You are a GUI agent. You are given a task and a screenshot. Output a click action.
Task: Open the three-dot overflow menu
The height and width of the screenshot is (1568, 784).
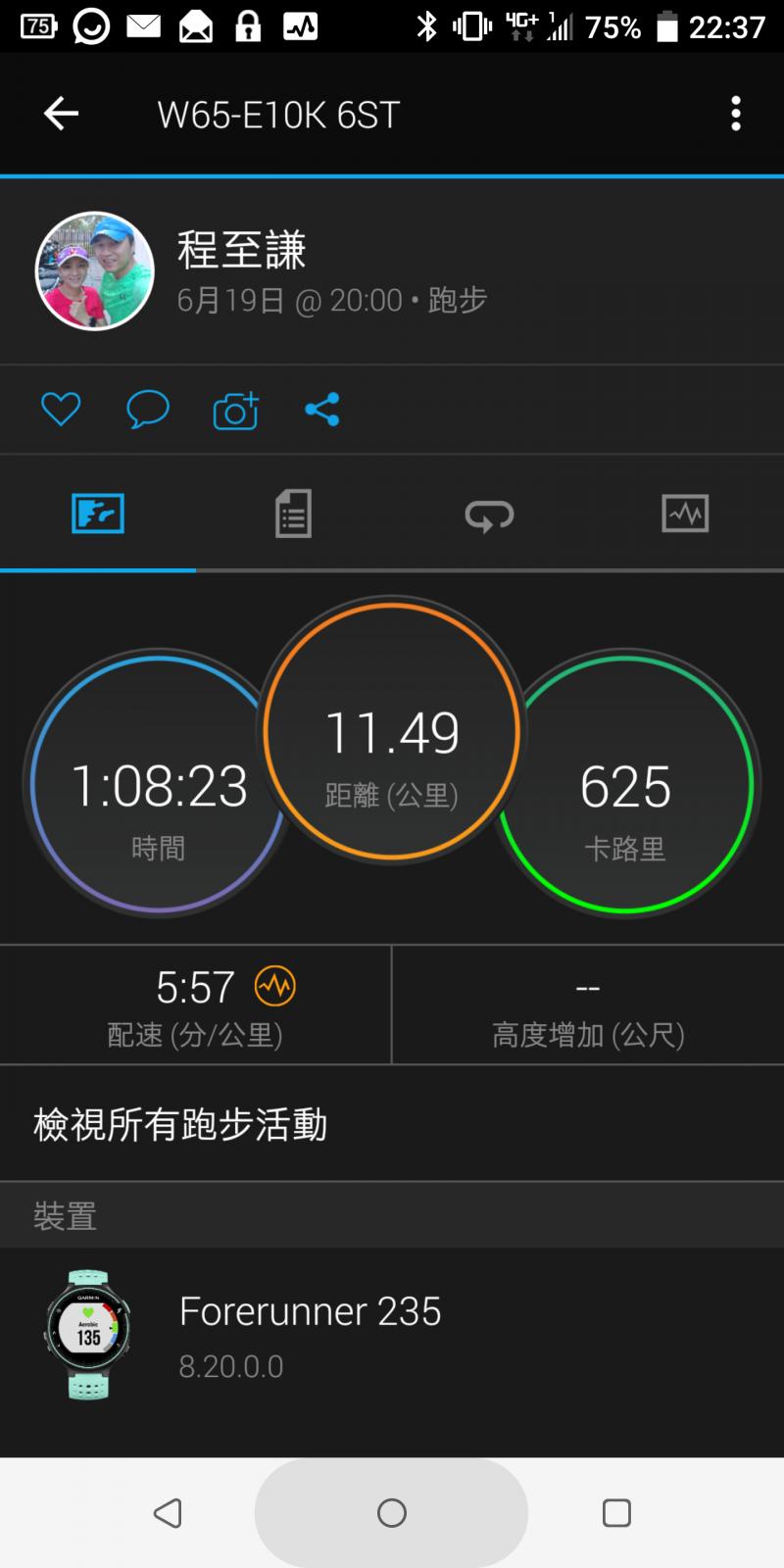pyautogui.click(x=735, y=114)
